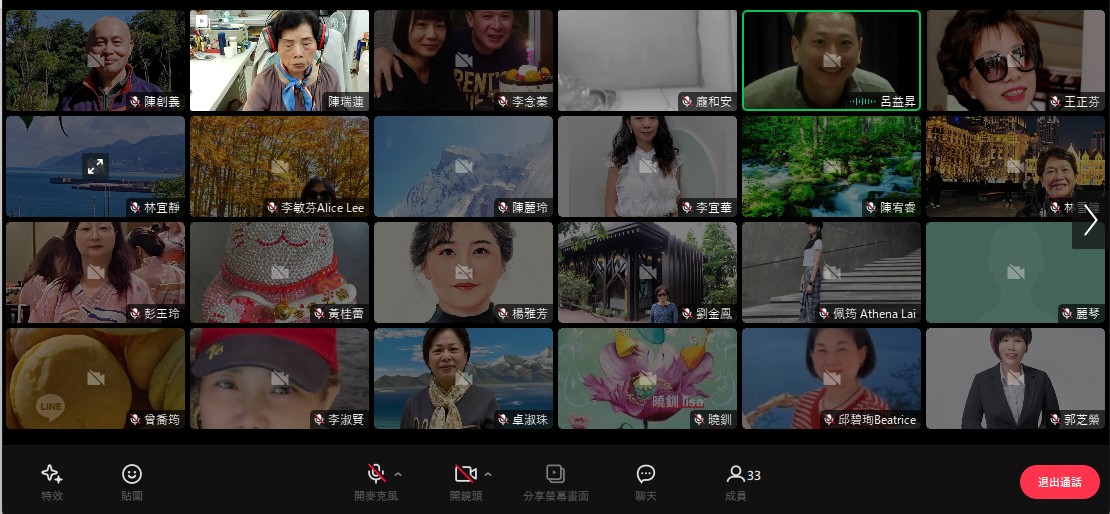The image size is (1110, 514).
Task: Expand microphone options arrow
Action: point(398,474)
